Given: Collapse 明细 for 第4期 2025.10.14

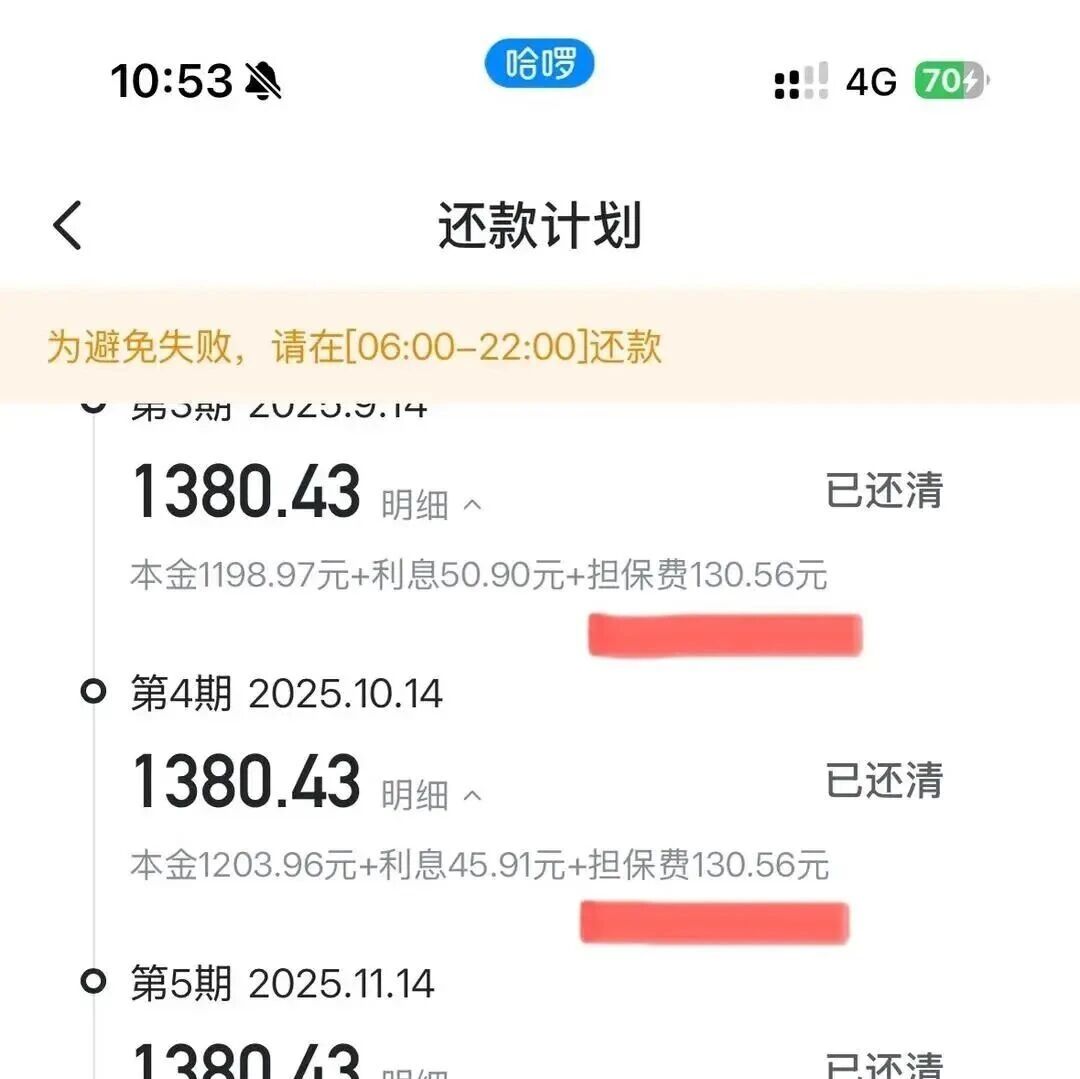Looking at the screenshot, I should (431, 795).
